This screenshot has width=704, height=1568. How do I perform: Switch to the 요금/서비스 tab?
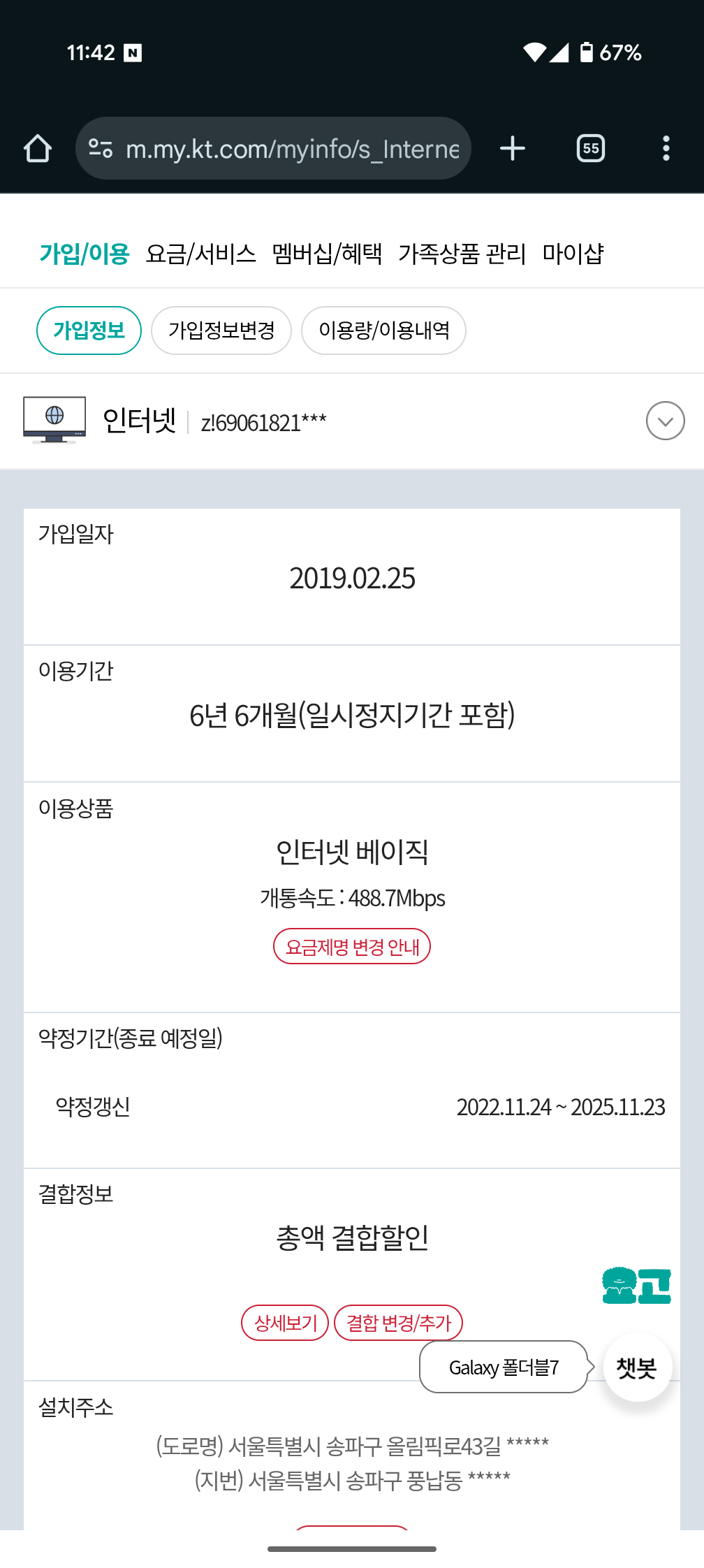click(x=200, y=253)
